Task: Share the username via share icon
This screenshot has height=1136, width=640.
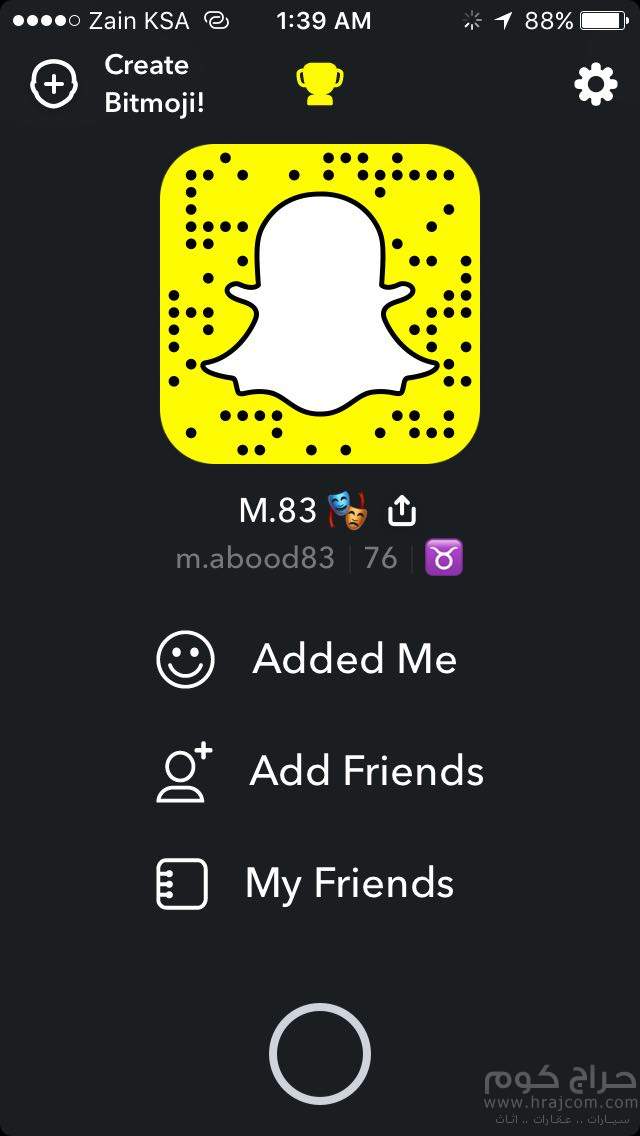Action: (x=401, y=511)
